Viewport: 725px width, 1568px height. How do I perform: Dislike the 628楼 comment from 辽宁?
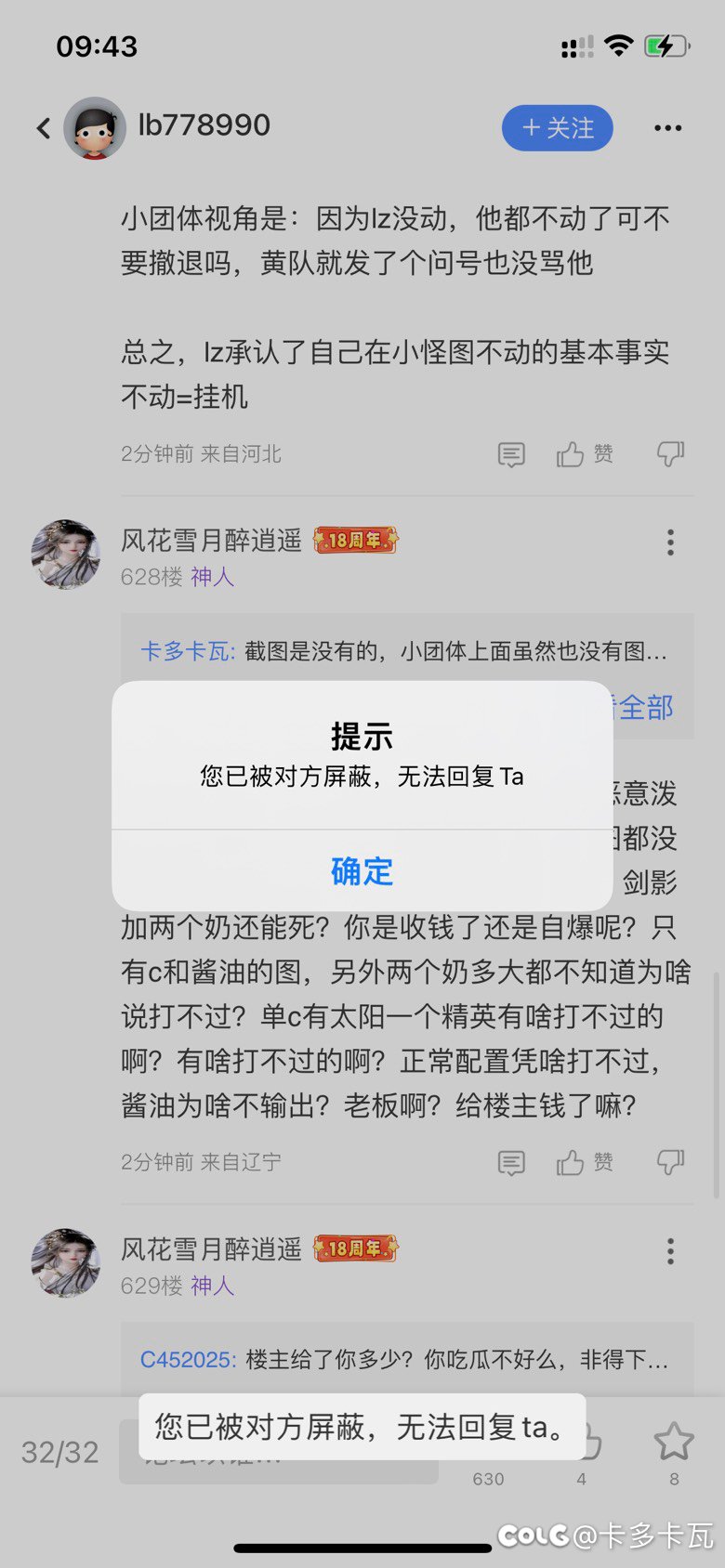pyautogui.click(x=670, y=1162)
